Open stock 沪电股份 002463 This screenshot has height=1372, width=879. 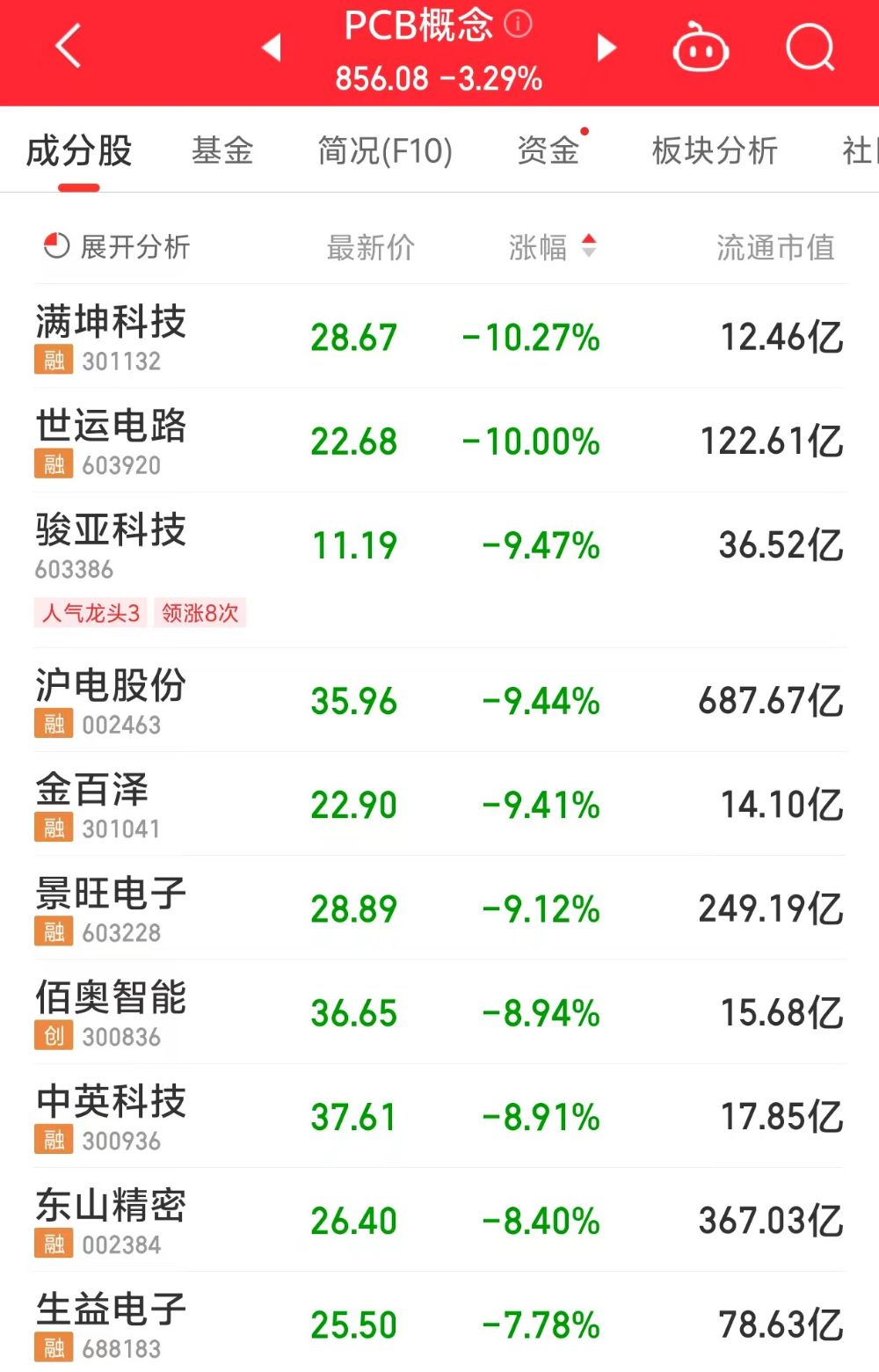pos(111,701)
